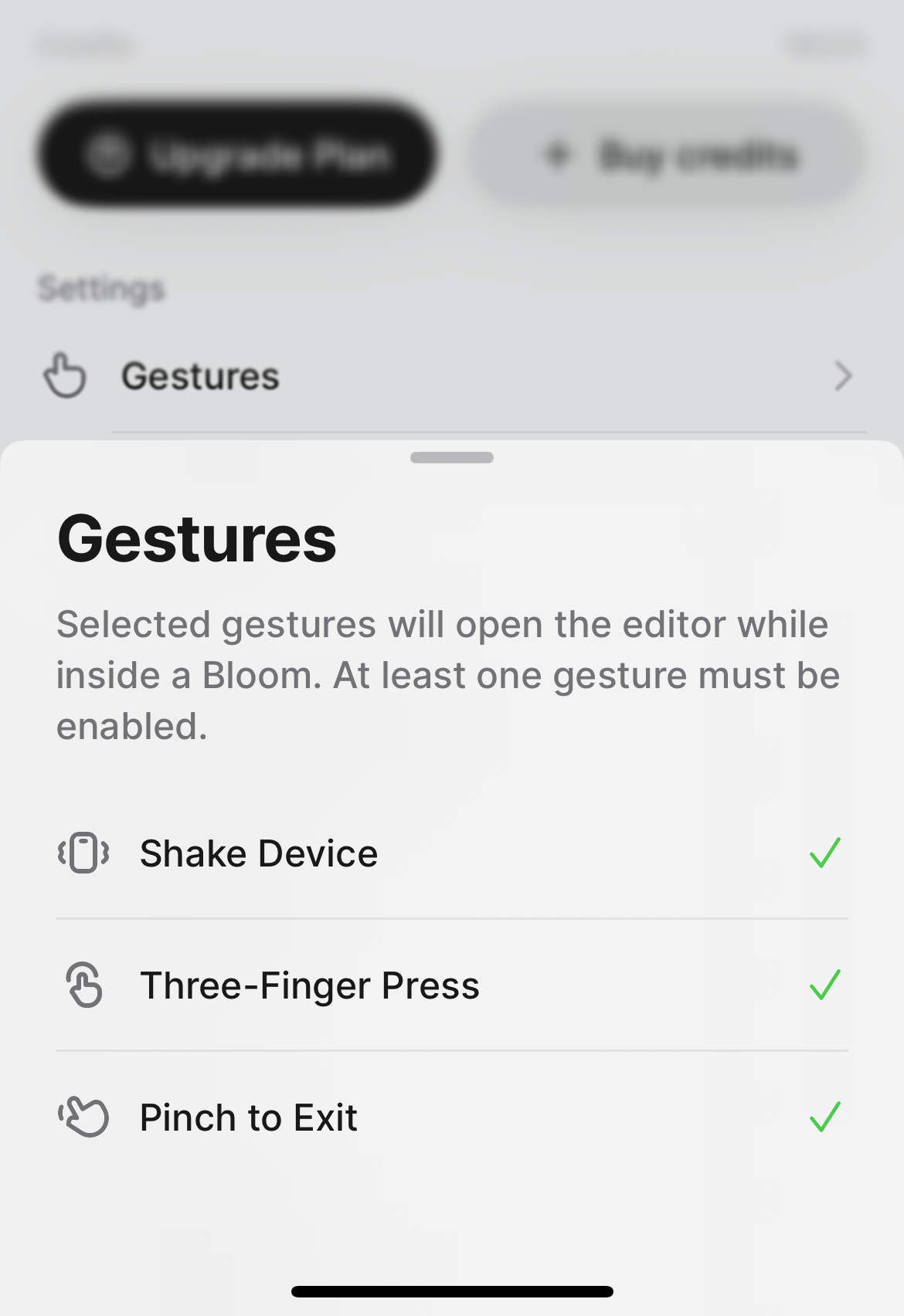Toggle the Shake Device gesture off

point(451,853)
